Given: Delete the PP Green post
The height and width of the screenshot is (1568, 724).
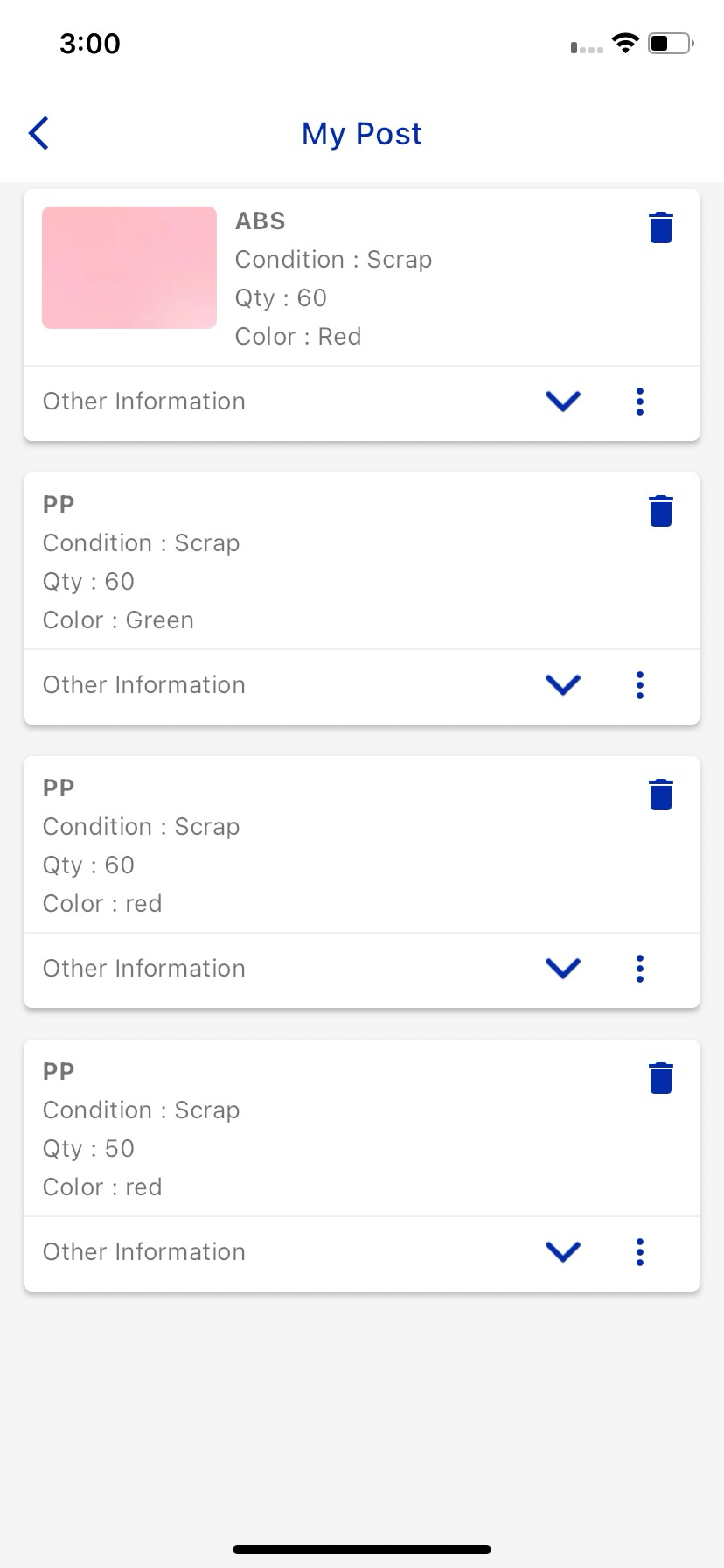Looking at the screenshot, I should tap(661, 511).
